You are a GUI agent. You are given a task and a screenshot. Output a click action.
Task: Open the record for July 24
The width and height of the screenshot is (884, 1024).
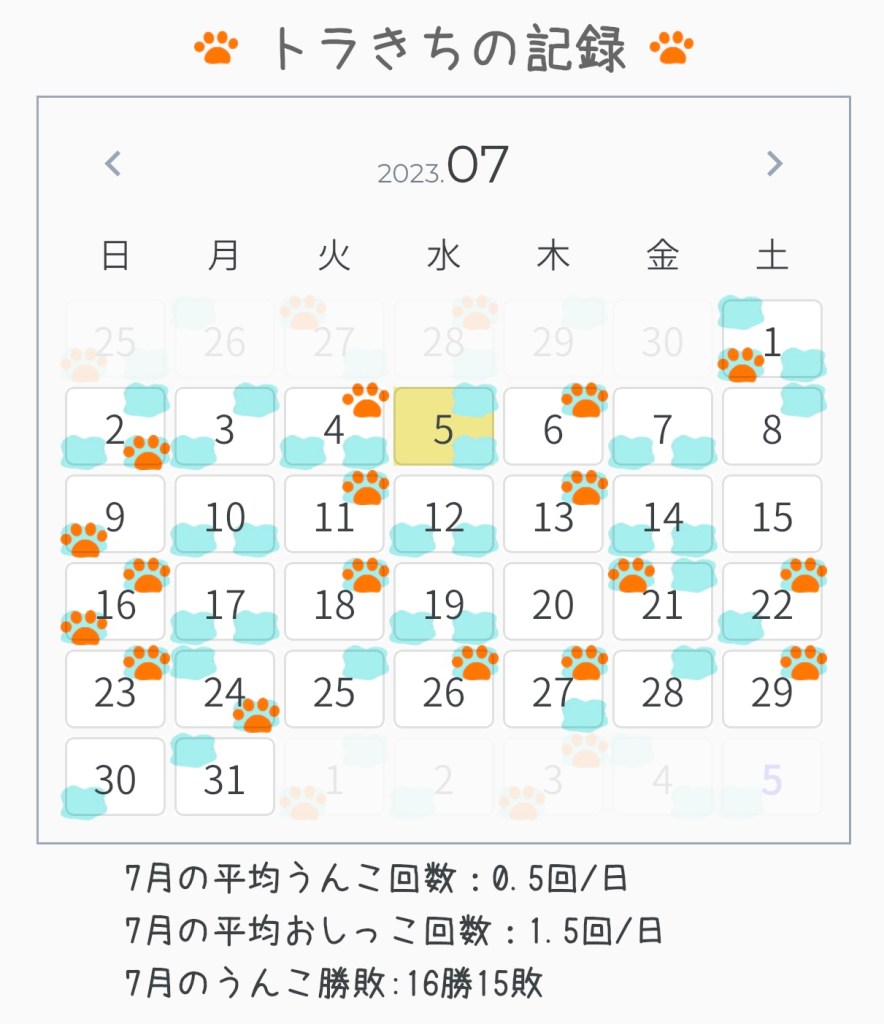coord(224,690)
